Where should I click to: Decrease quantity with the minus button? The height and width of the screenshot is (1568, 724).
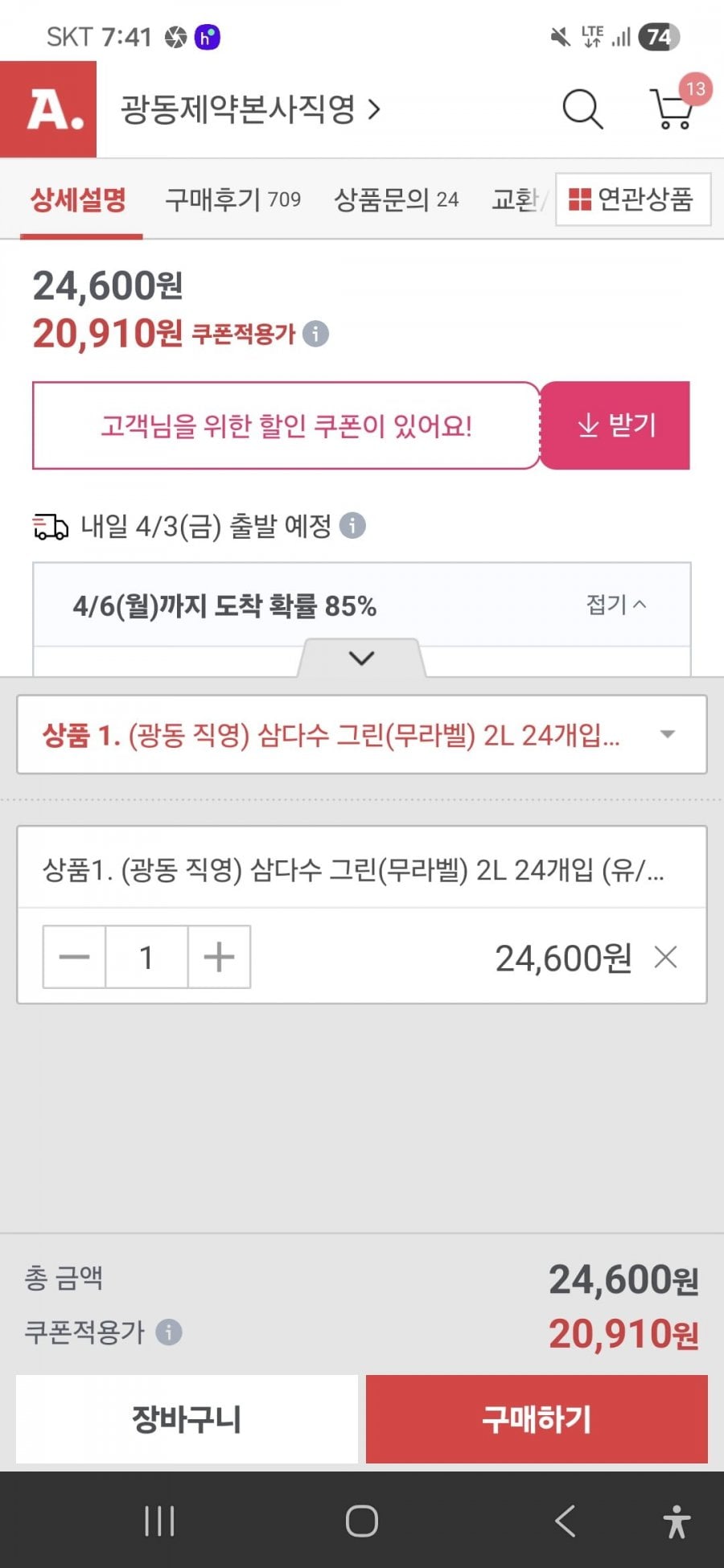click(74, 957)
